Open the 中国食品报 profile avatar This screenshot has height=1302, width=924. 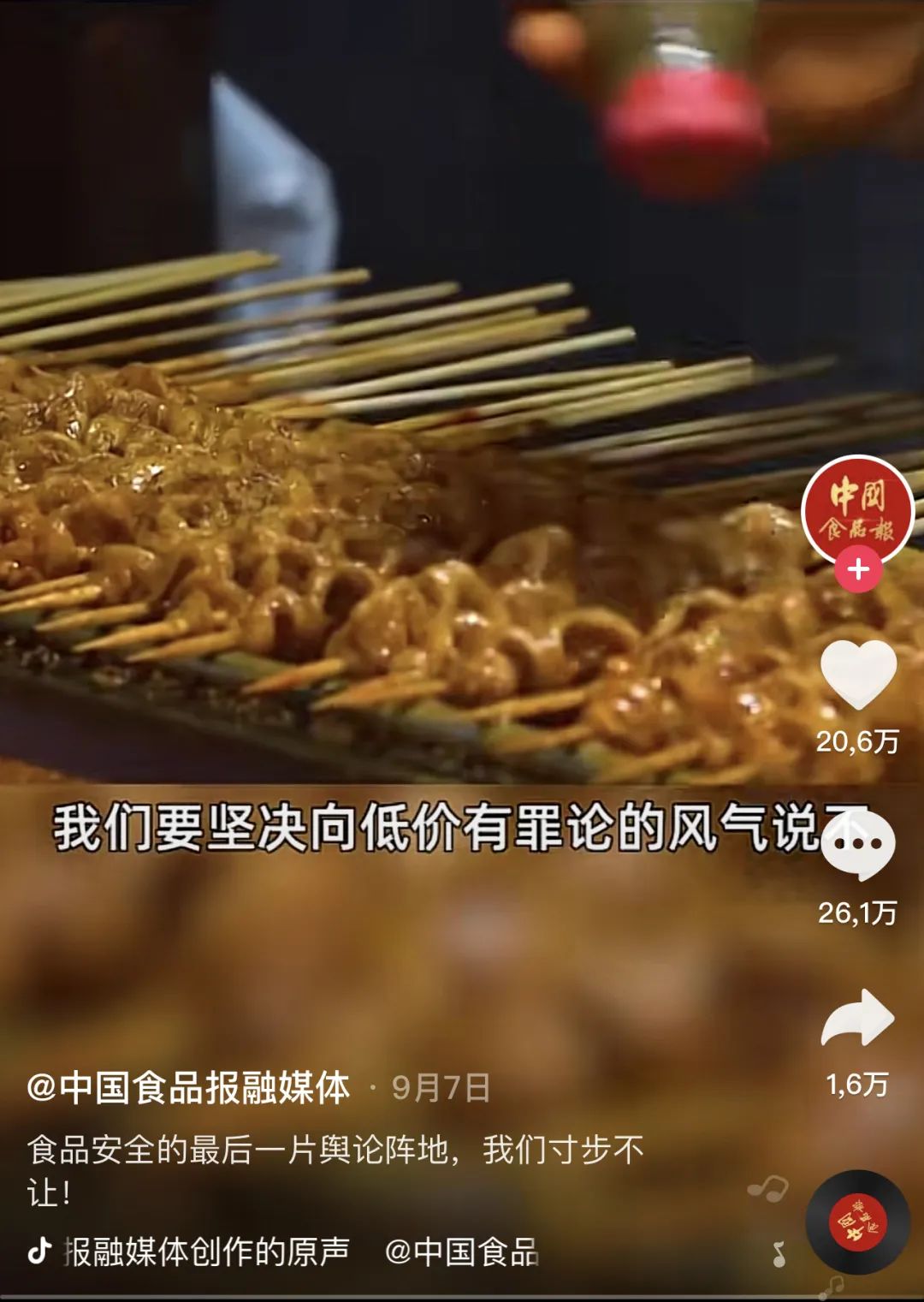pos(858,511)
